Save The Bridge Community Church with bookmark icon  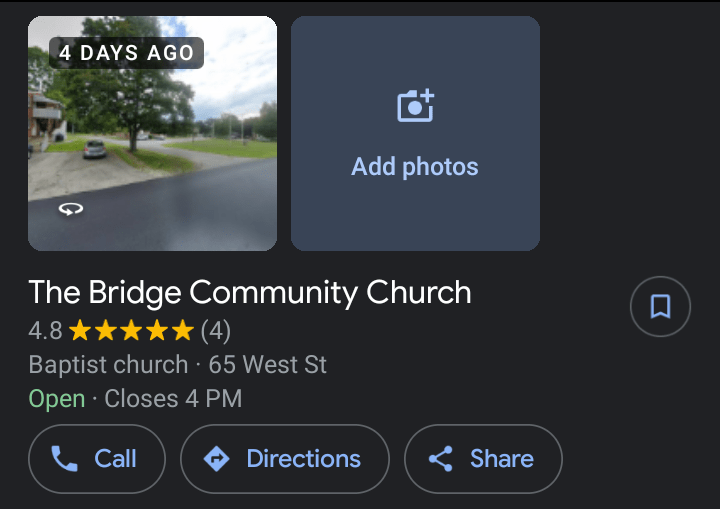click(x=660, y=306)
